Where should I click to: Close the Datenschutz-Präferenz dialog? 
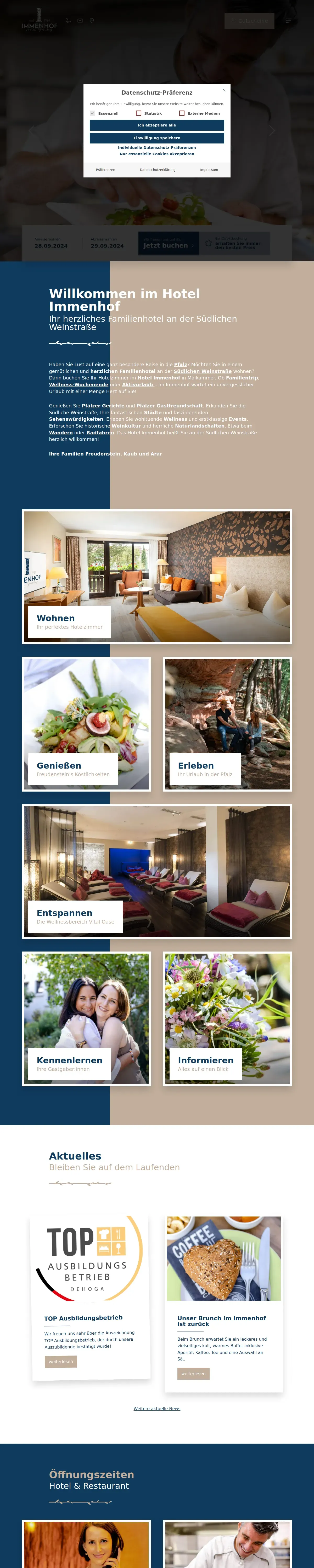(224, 90)
